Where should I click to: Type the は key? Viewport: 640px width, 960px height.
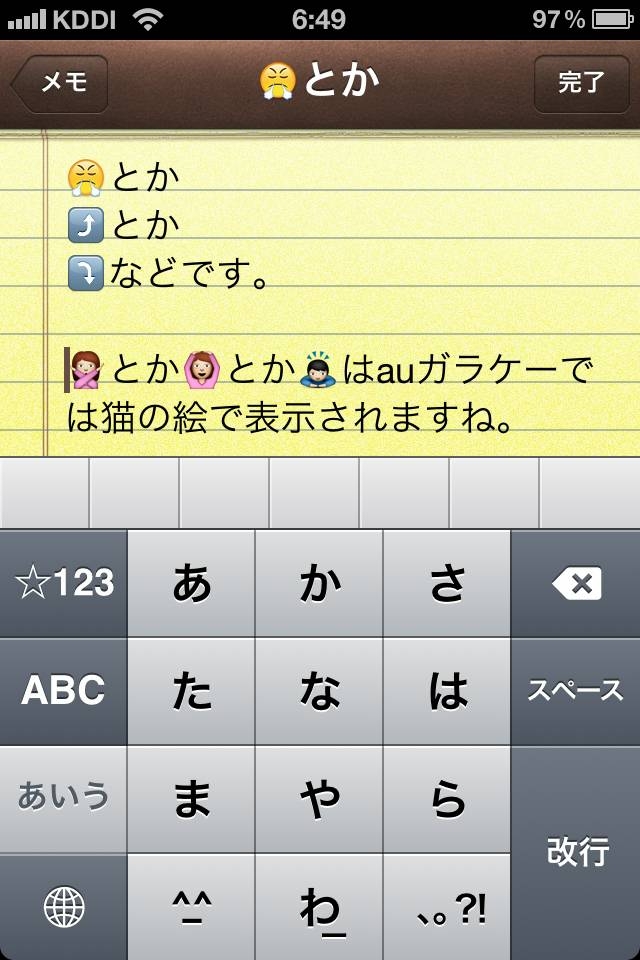(x=447, y=691)
